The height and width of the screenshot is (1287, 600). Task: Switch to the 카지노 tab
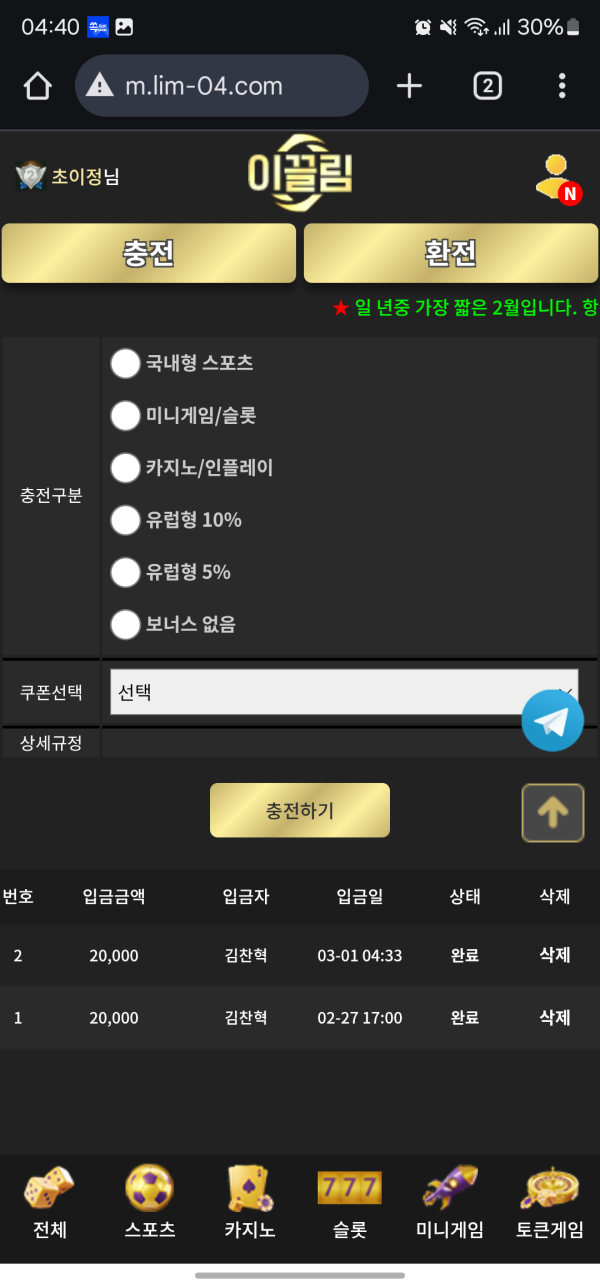coord(249,1202)
